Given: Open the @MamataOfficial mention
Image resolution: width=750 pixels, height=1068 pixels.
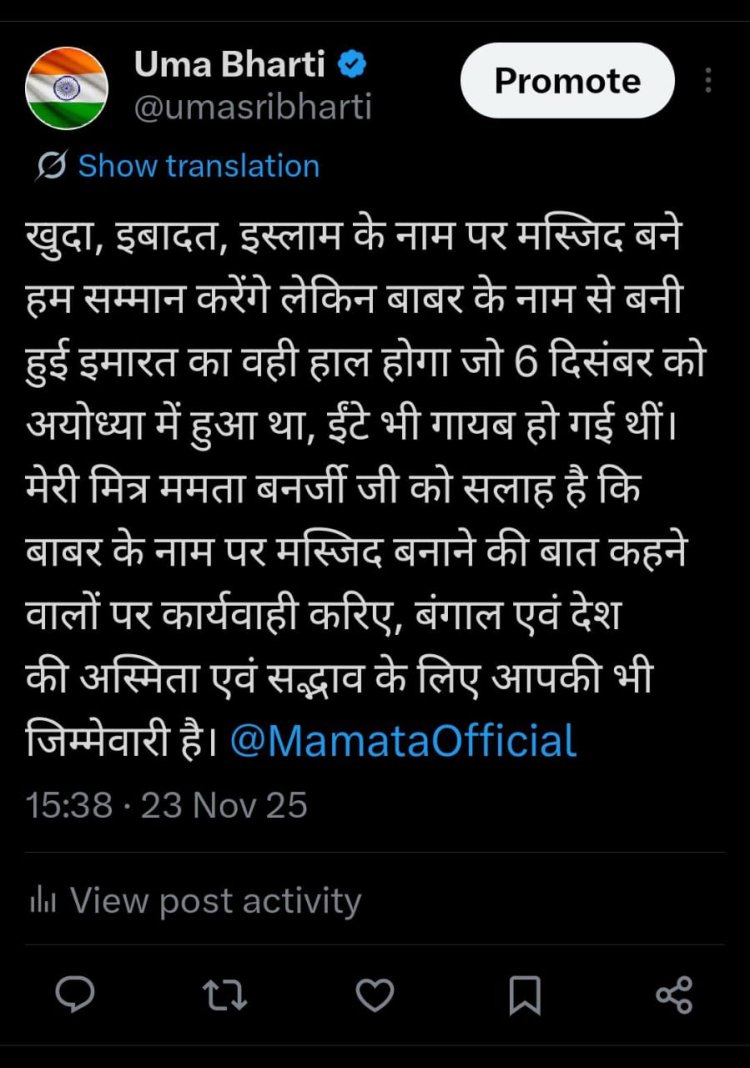Looking at the screenshot, I should tap(403, 741).
